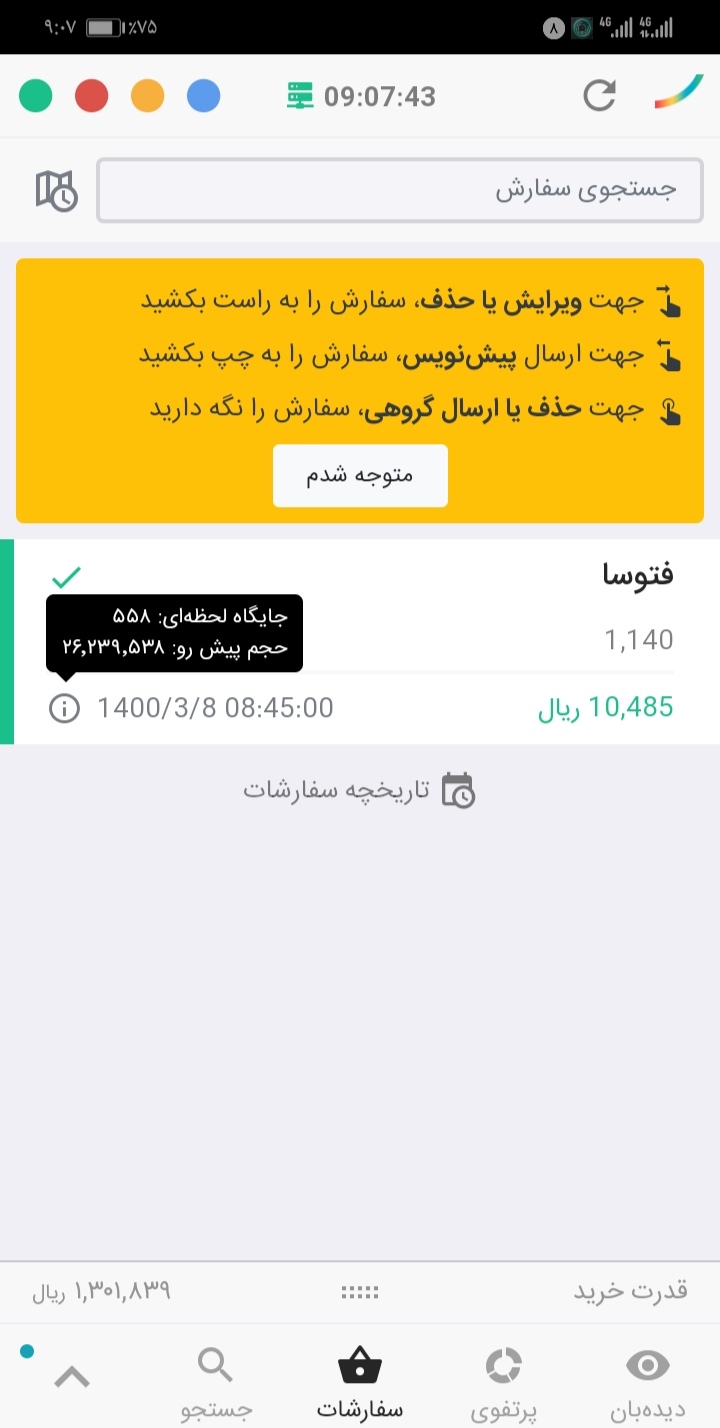Dismiss the tips banner with متوجه شدم

pos(360,476)
